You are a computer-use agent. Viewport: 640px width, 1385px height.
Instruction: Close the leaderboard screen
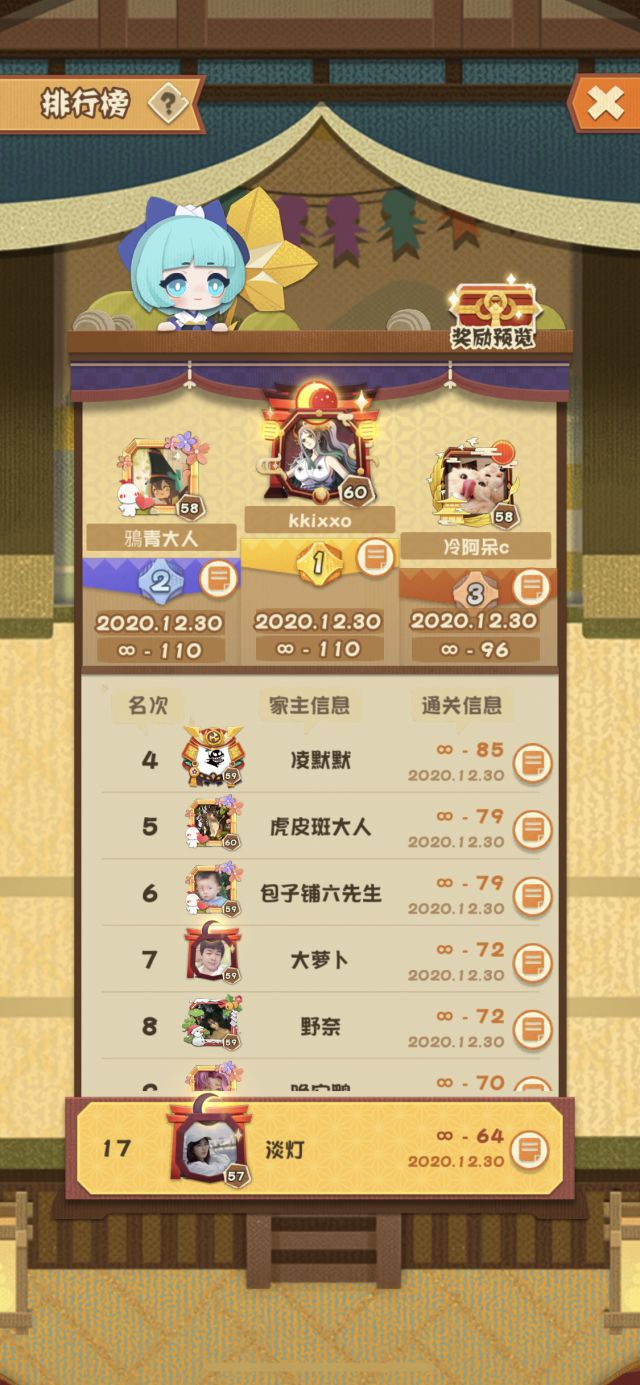[x=604, y=103]
